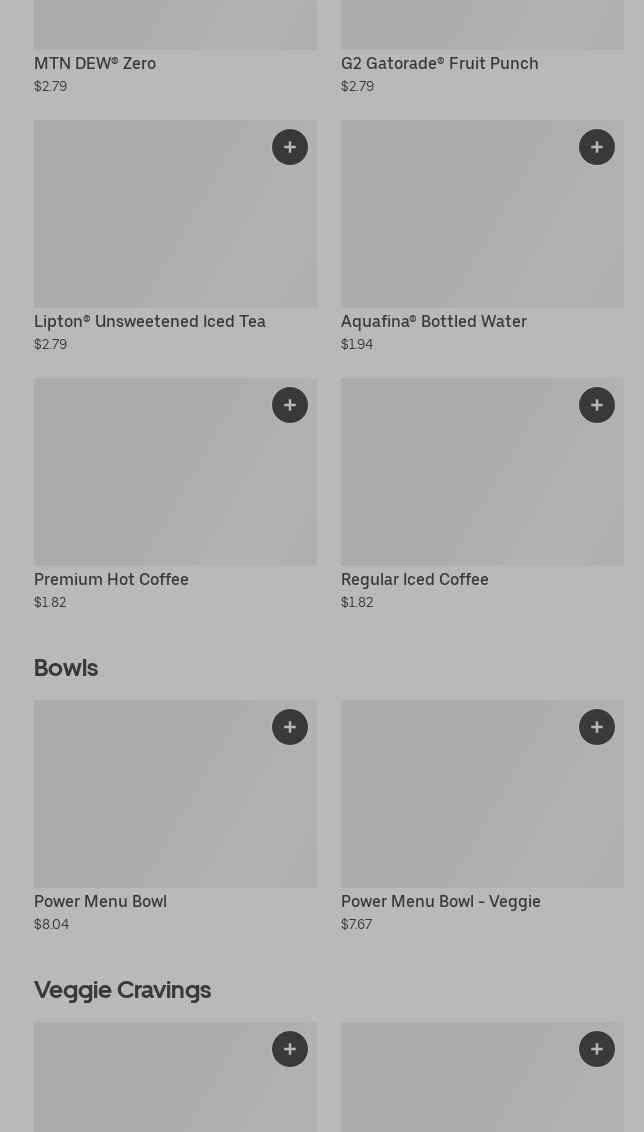This screenshot has width=644, height=1132.
Task: Add Aquafina Bottled Water to order
Action: 597,147
